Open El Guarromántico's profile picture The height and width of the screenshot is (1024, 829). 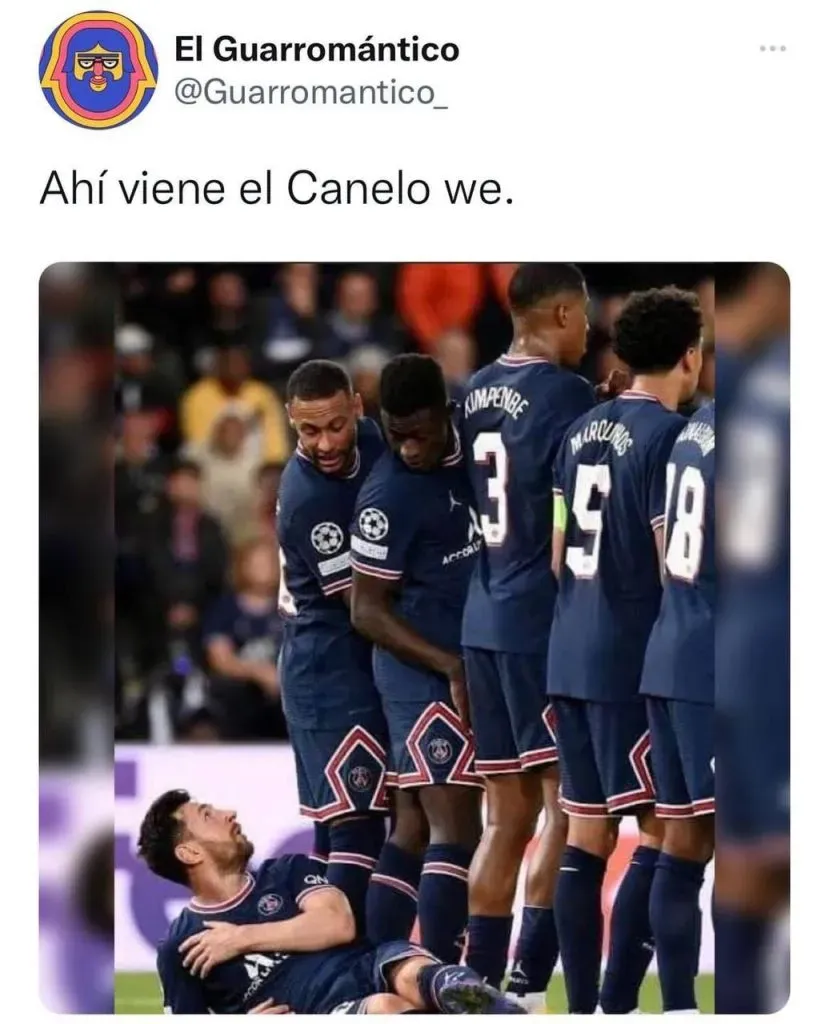click(x=98, y=69)
